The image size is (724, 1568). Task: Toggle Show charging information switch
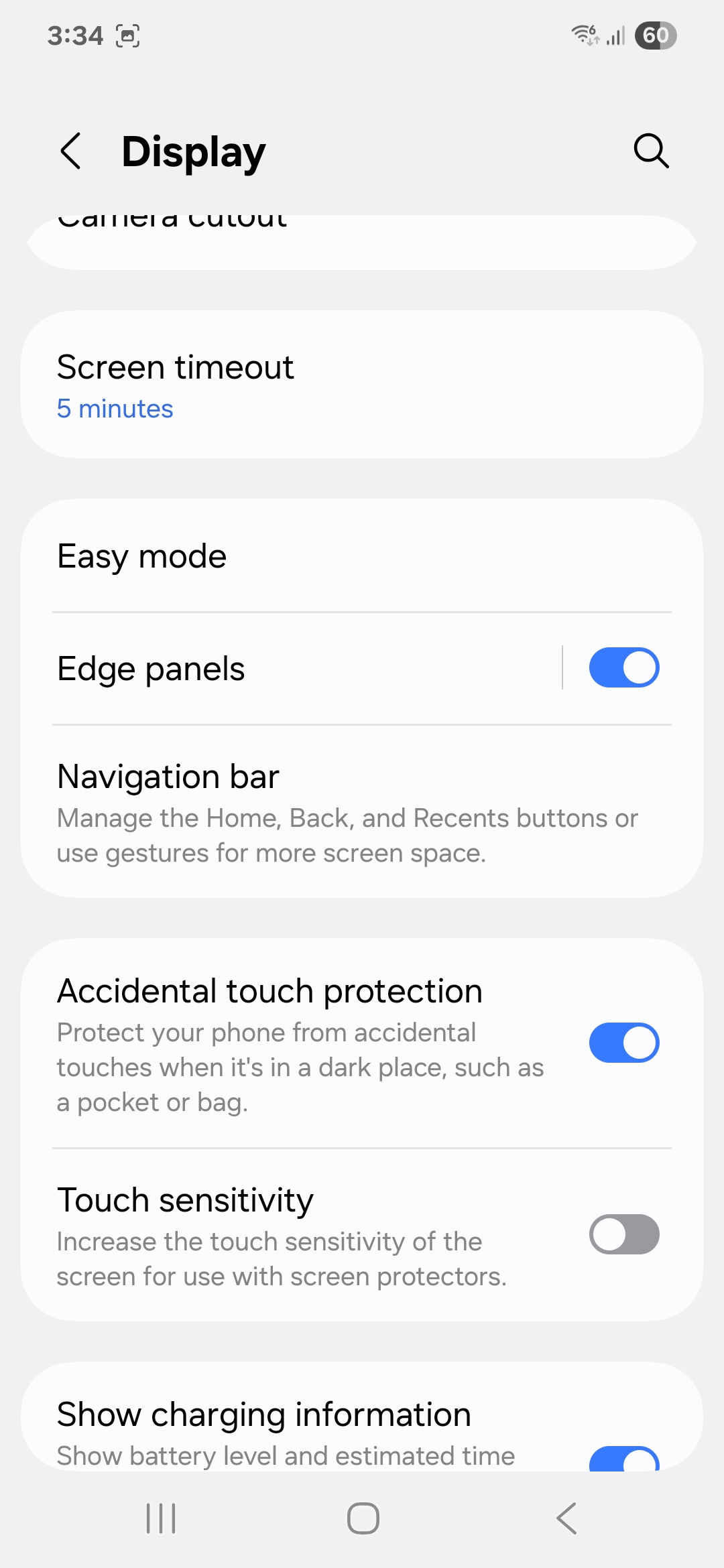click(623, 1459)
